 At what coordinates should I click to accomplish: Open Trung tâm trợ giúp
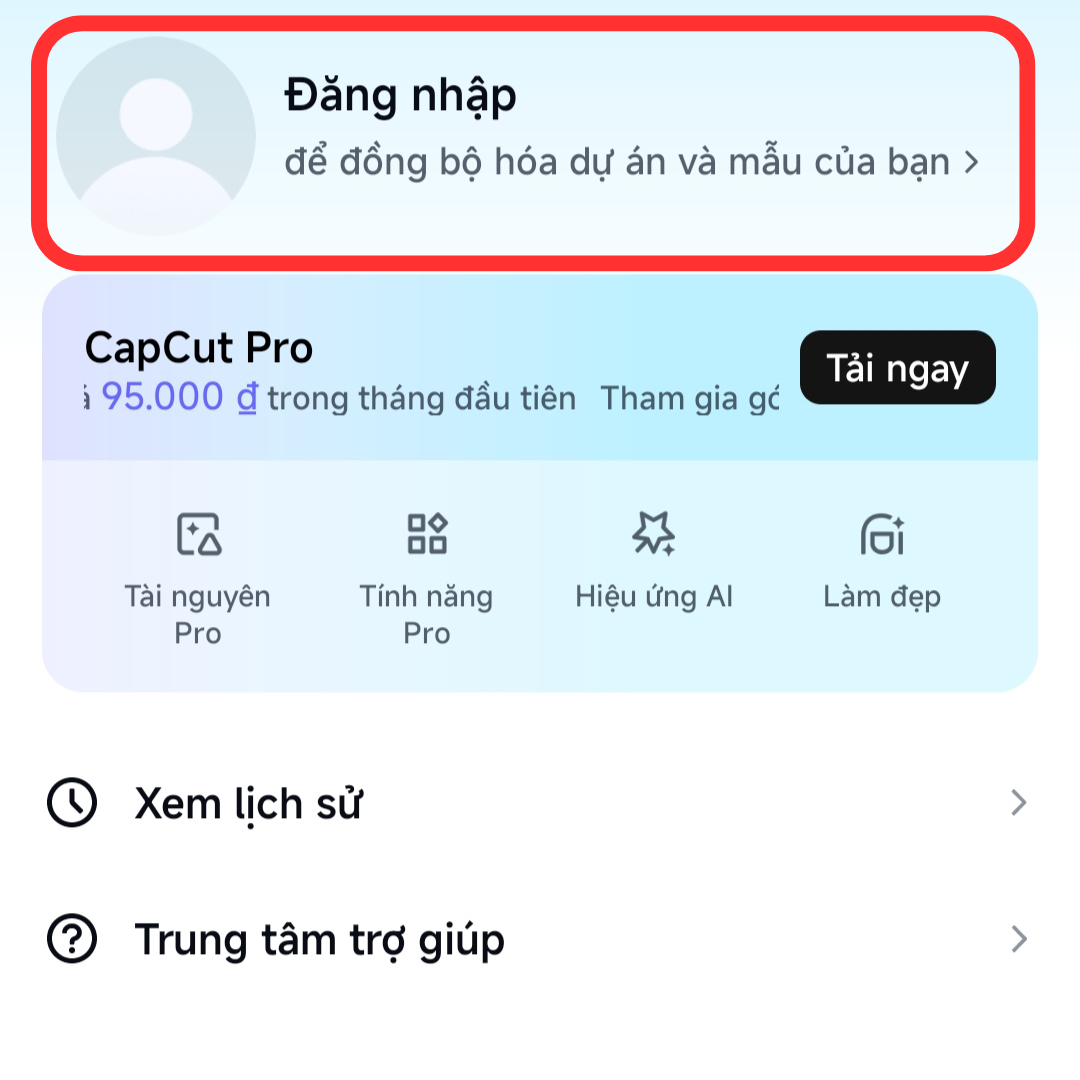(538, 939)
